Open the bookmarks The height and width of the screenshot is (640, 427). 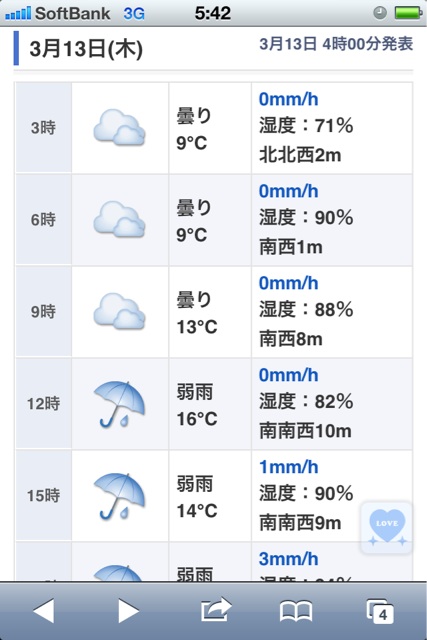tap(296, 611)
